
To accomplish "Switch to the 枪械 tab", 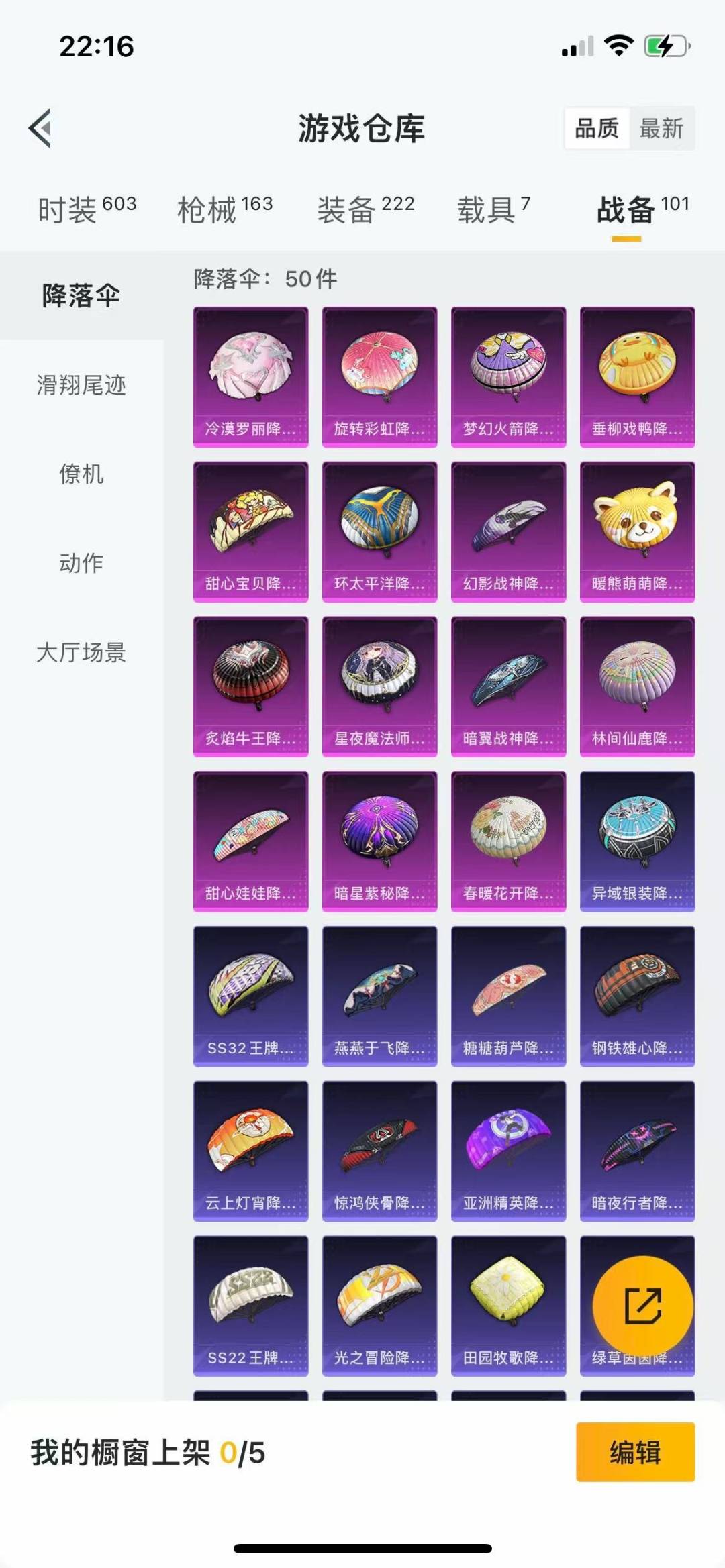I will point(225,209).
